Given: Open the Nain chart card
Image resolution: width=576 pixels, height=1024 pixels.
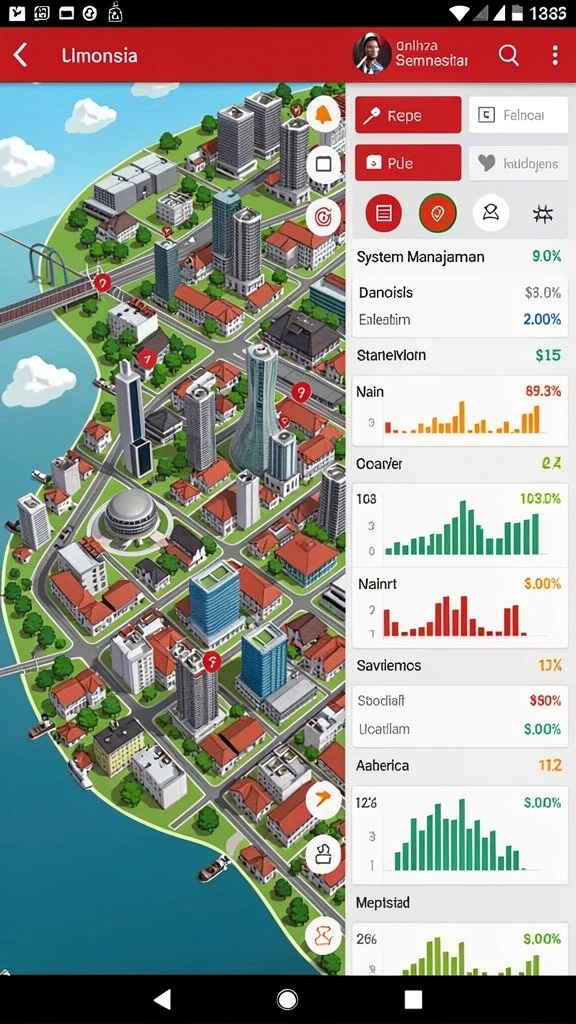Looking at the screenshot, I should pos(460,410).
